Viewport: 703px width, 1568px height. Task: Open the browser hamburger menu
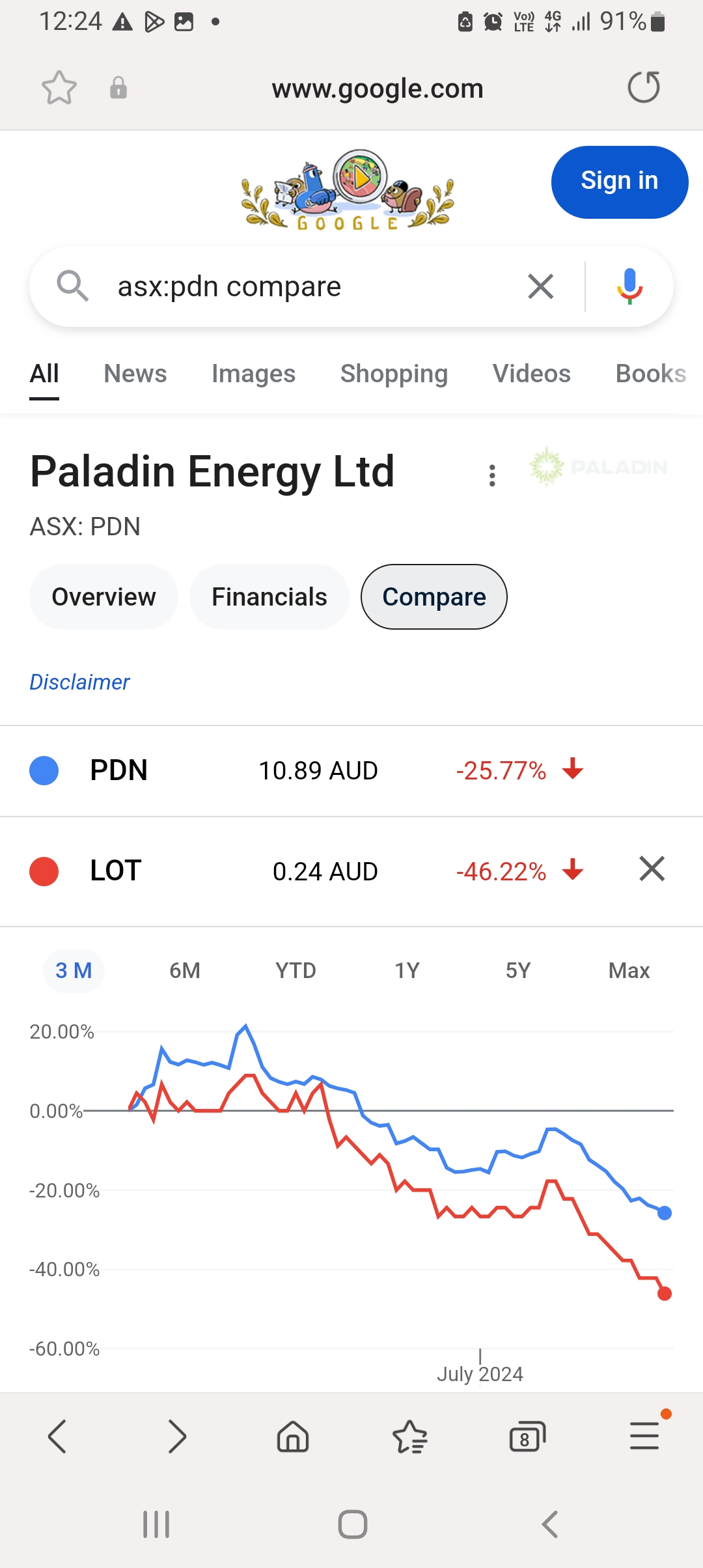pyautogui.click(x=644, y=1436)
